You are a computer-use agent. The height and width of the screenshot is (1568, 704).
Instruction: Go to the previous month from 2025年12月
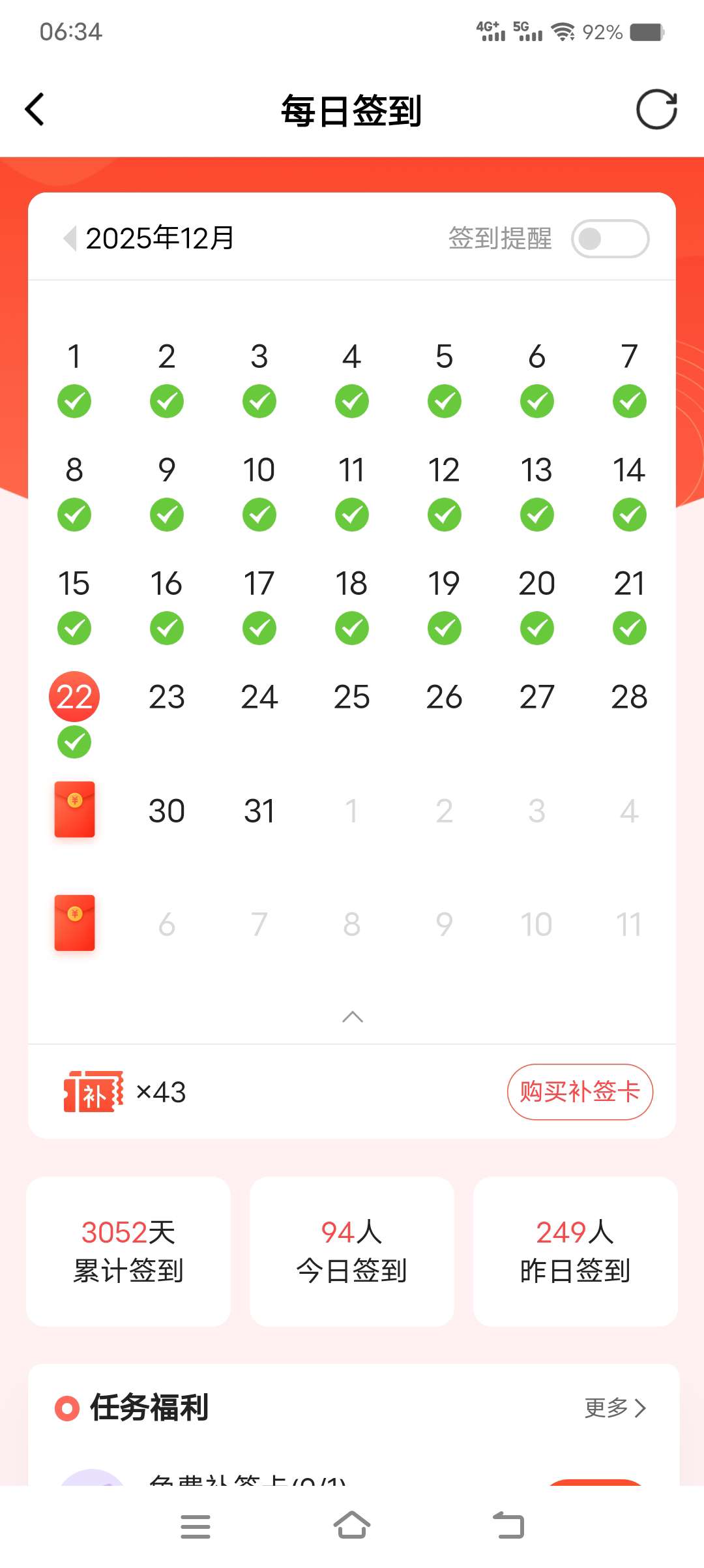point(70,238)
